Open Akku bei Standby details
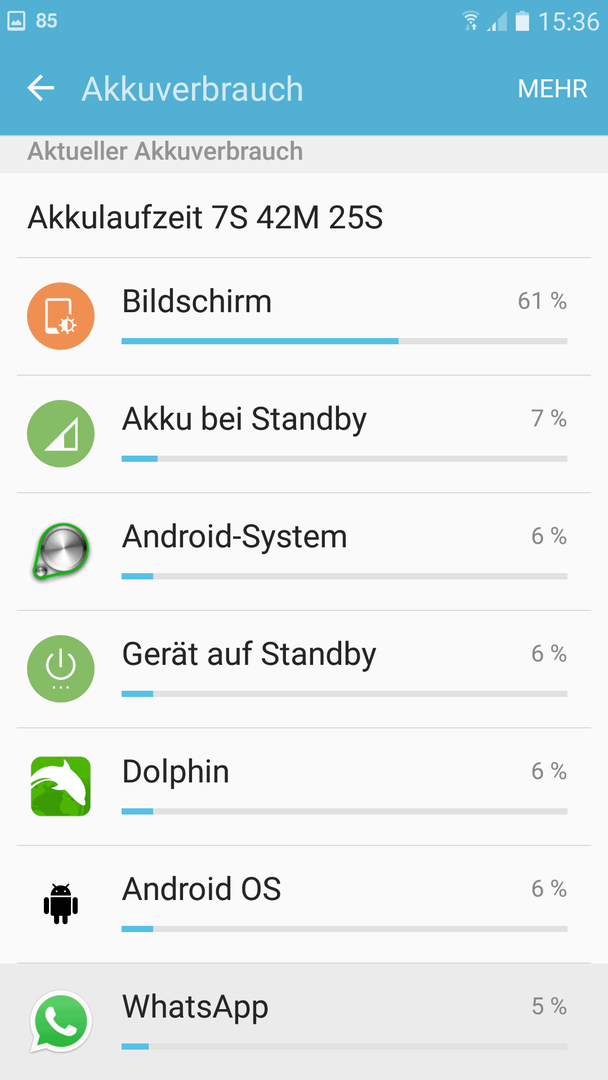 (x=304, y=434)
